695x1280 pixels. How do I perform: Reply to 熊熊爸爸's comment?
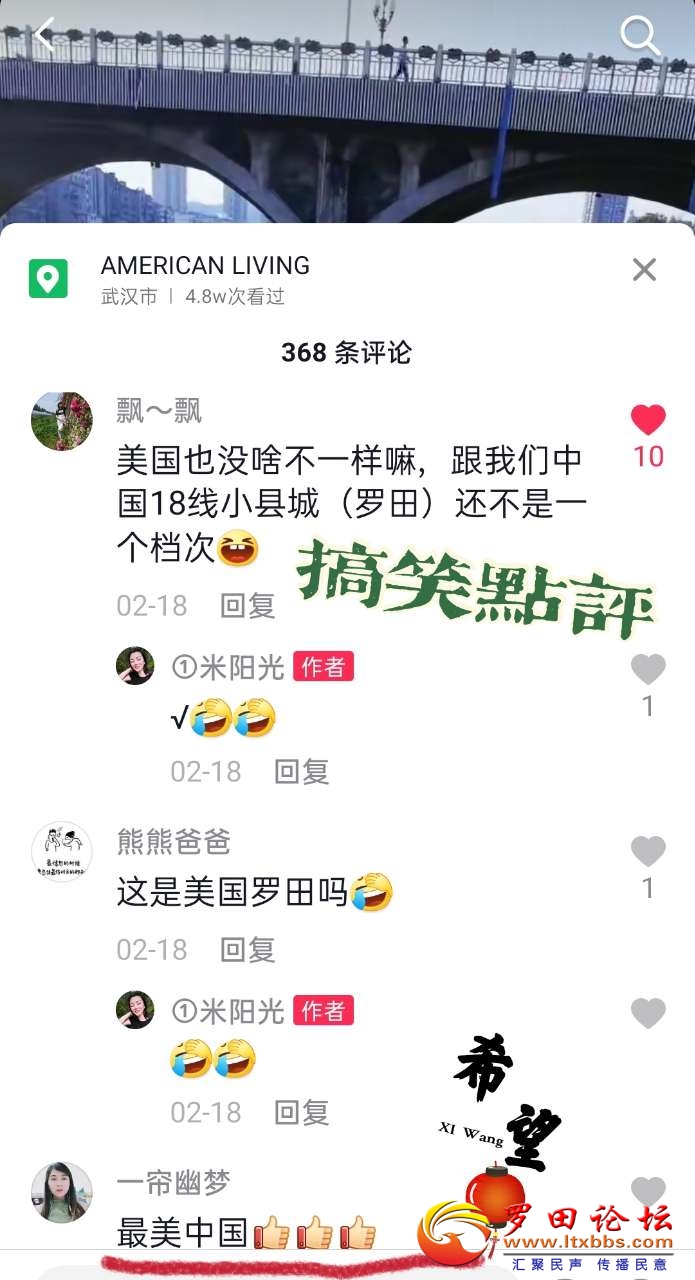point(247,949)
